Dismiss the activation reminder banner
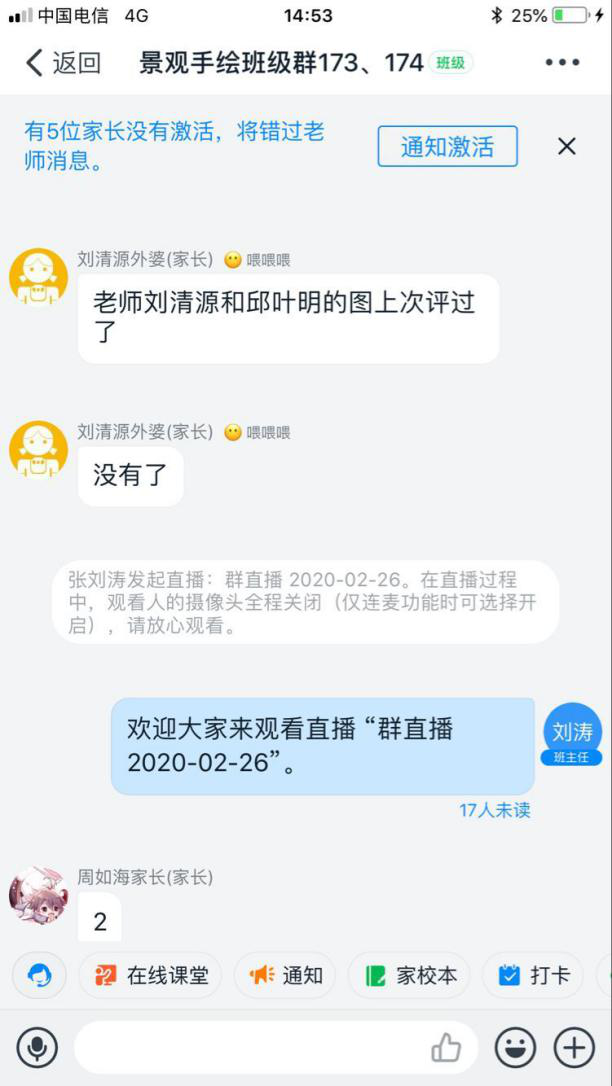 tap(566, 147)
